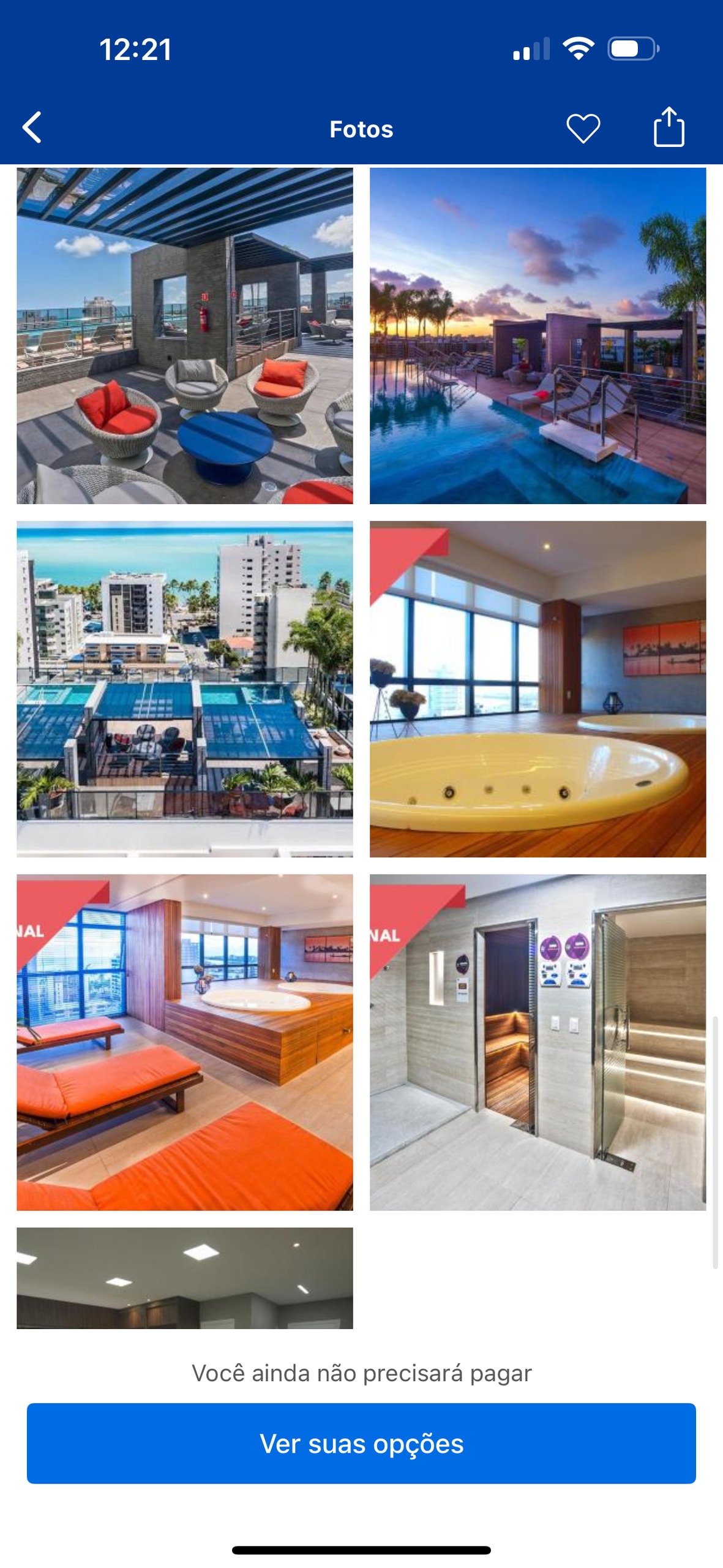Open the terrace photo with red chairs
This screenshot has width=723, height=1568.
(185, 336)
